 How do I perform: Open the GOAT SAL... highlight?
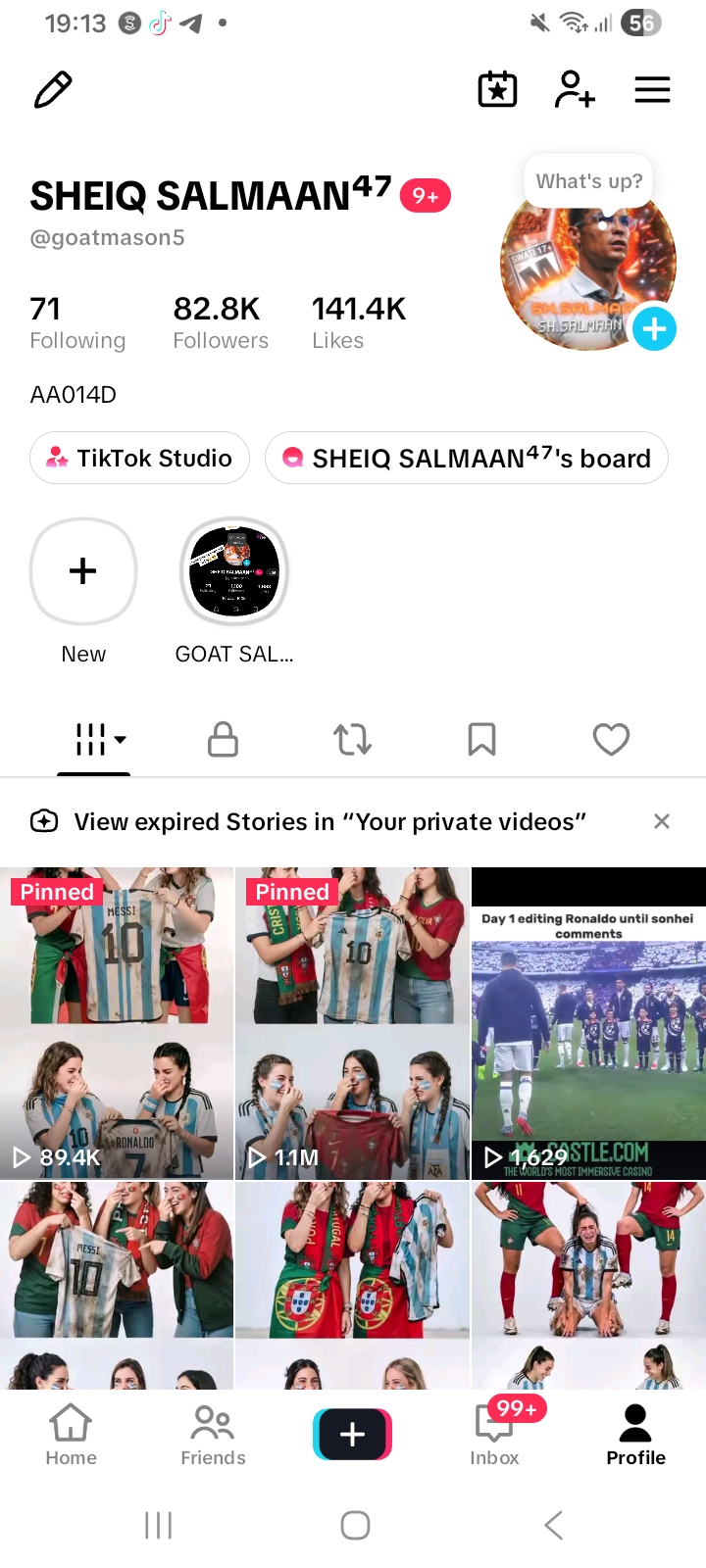234,571
